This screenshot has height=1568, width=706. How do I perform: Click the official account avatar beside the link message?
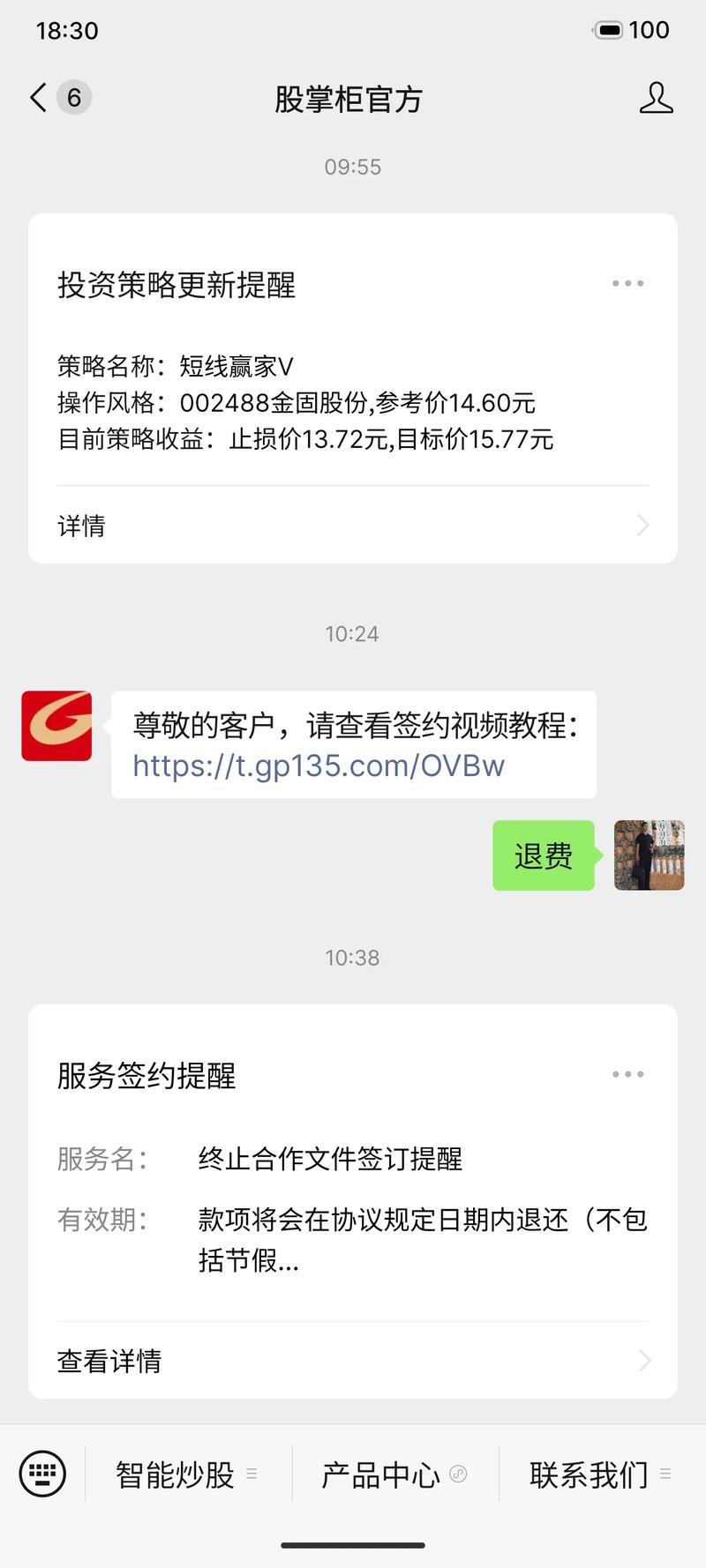click(56, 726)
